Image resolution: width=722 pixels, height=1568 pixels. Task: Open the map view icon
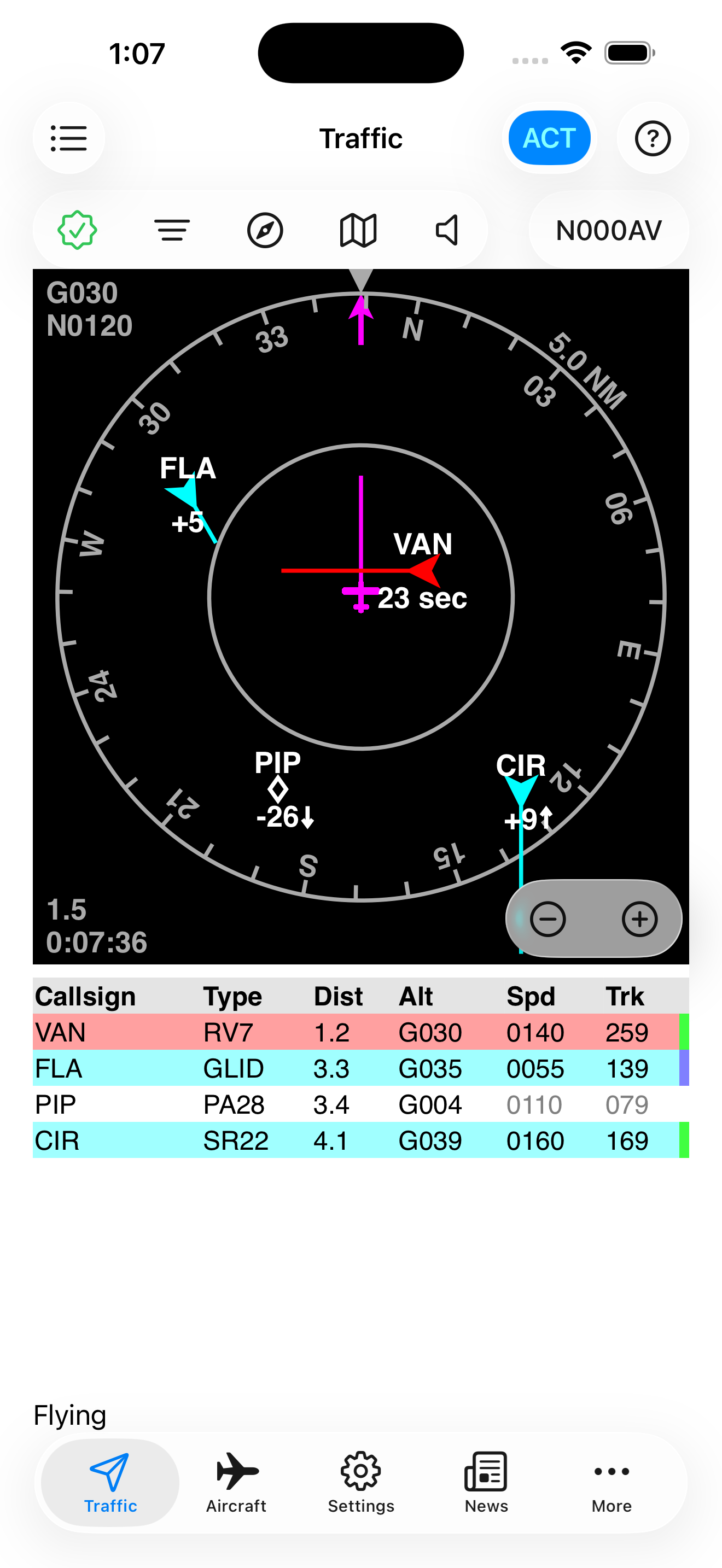[x=358, y=230]
